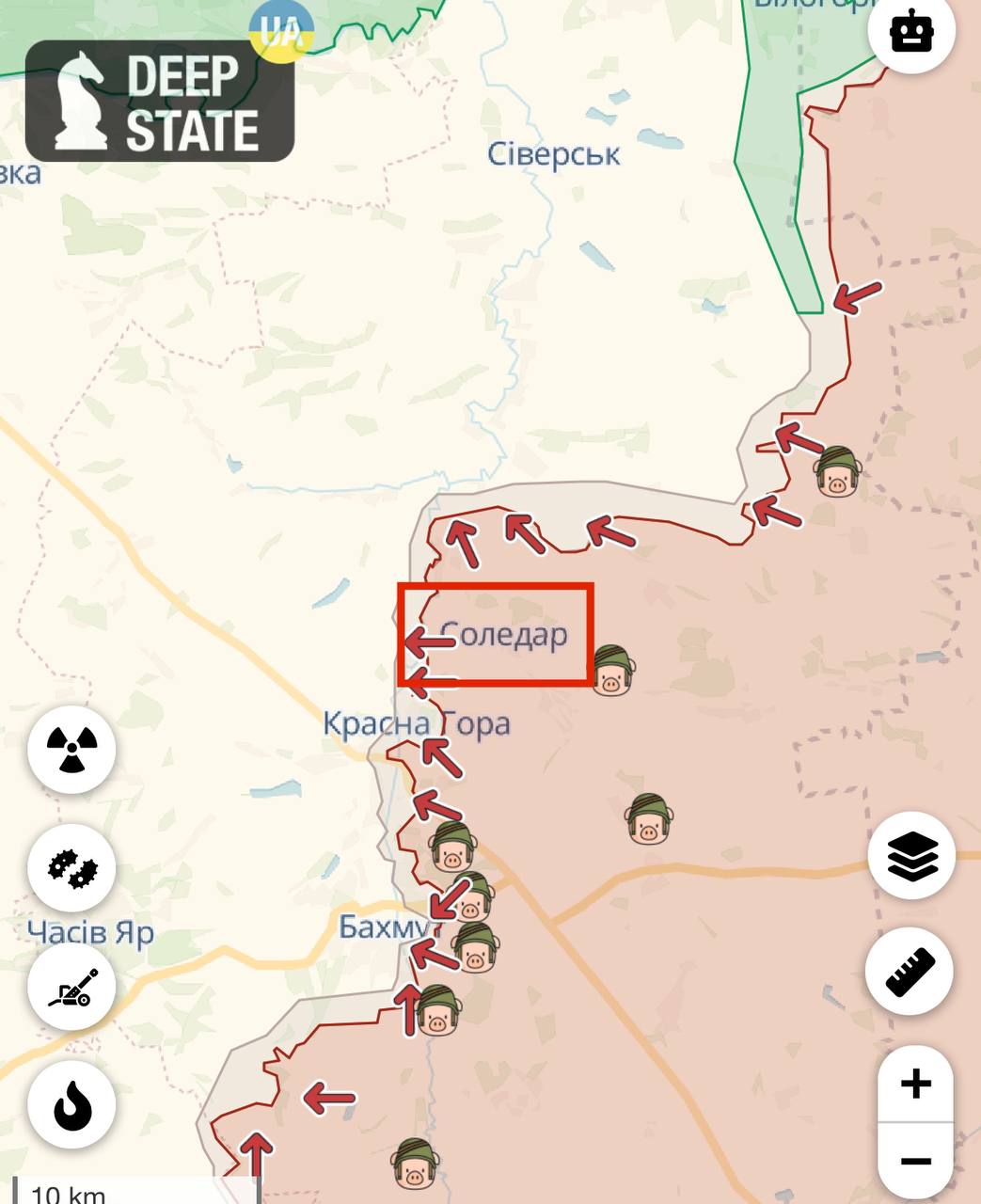Activate the ruler distance tool

point(911,972)
